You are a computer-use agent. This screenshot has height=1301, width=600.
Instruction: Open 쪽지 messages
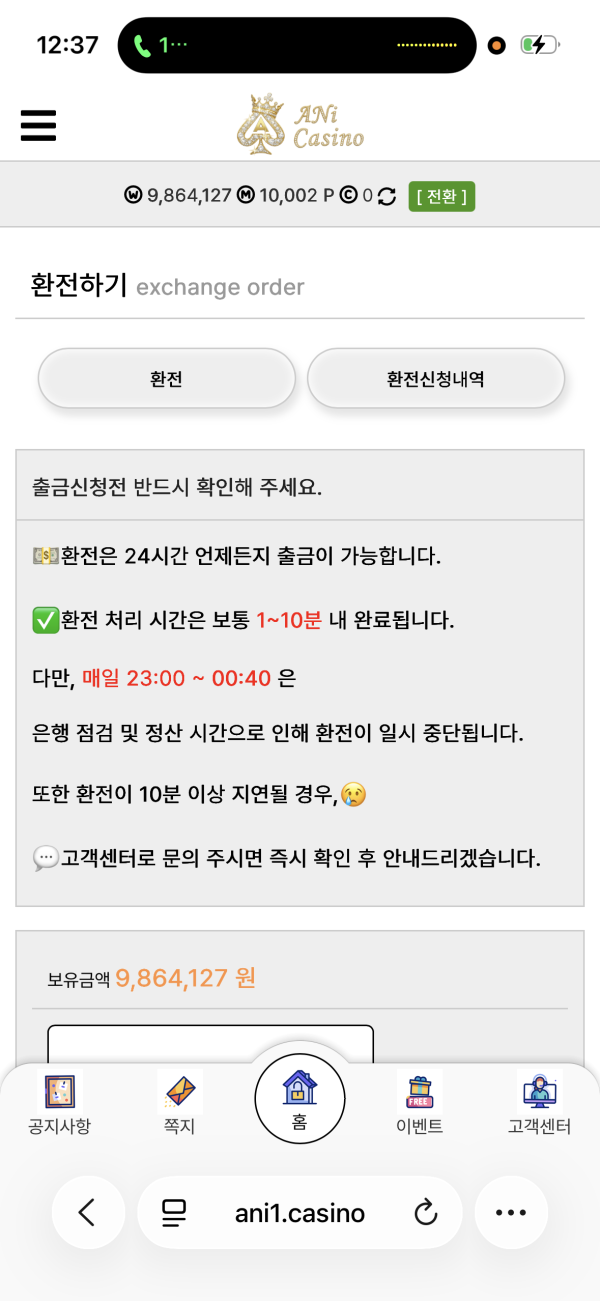click(180, 1103)
